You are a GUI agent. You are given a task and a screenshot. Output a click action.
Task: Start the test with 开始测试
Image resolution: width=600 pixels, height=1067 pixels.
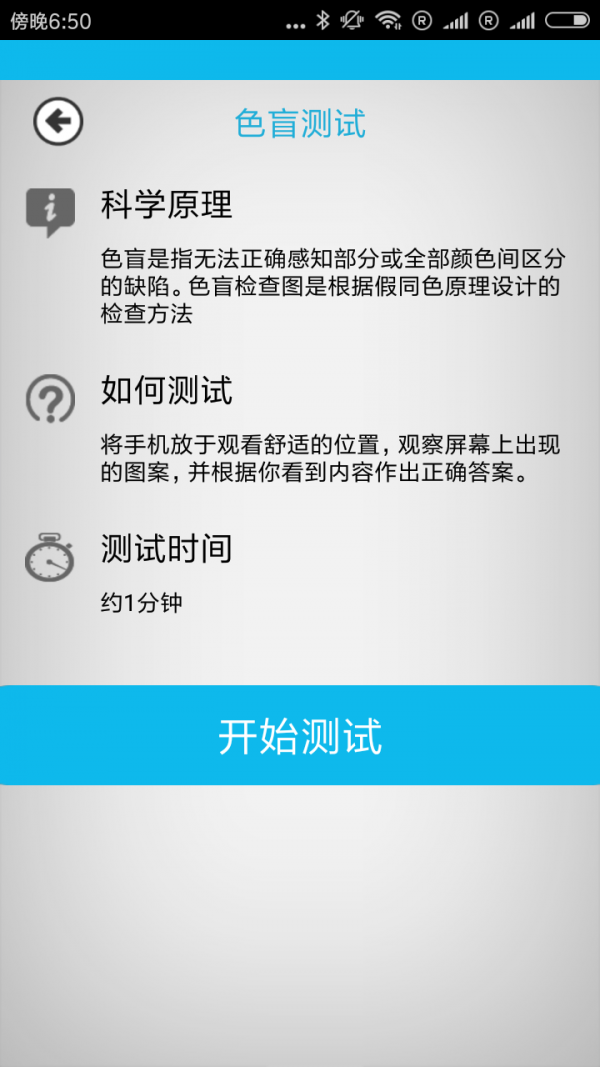pos(300,736)
